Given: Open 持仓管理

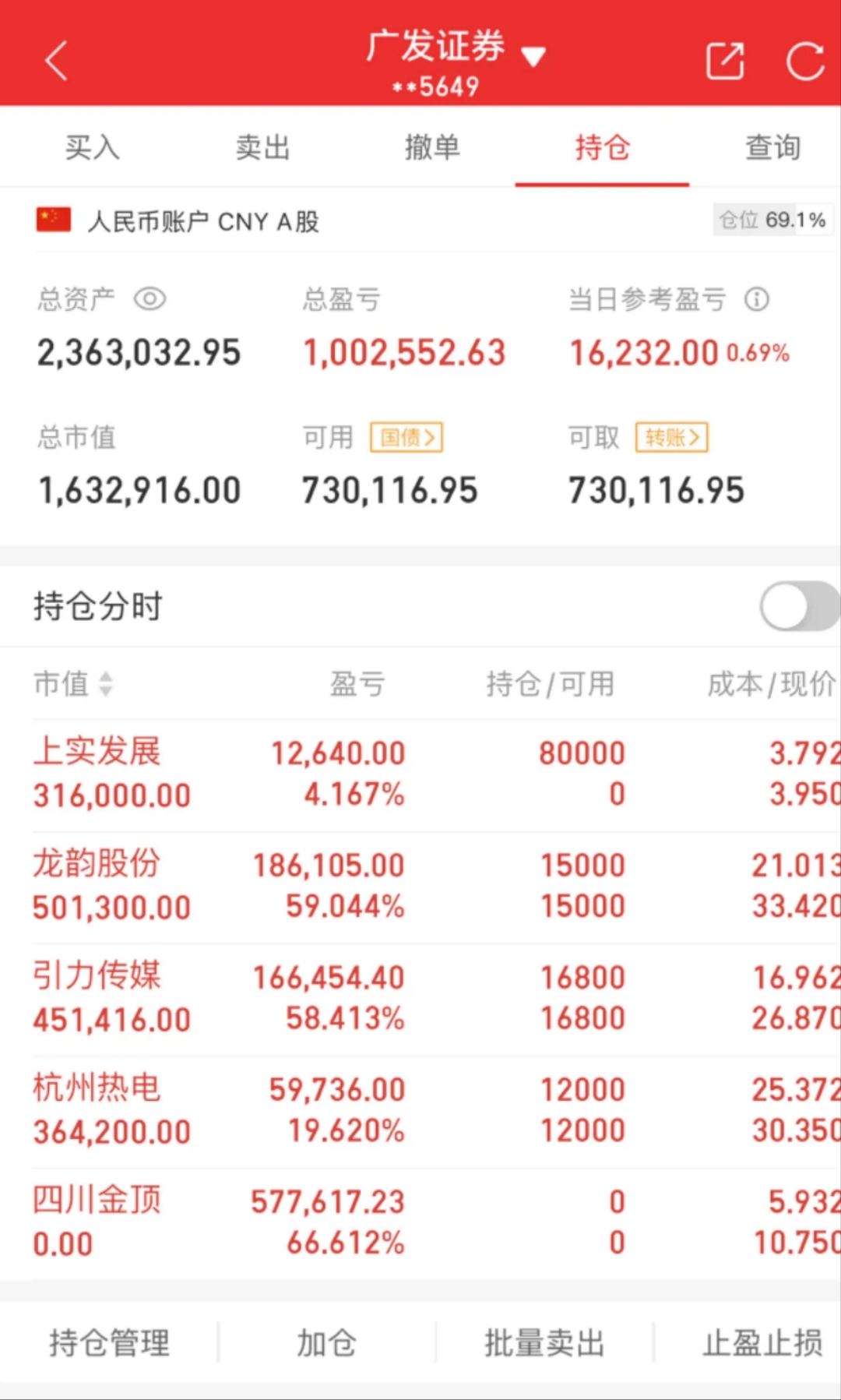Looking at the screenshot, I should [x=109, y=1343].
